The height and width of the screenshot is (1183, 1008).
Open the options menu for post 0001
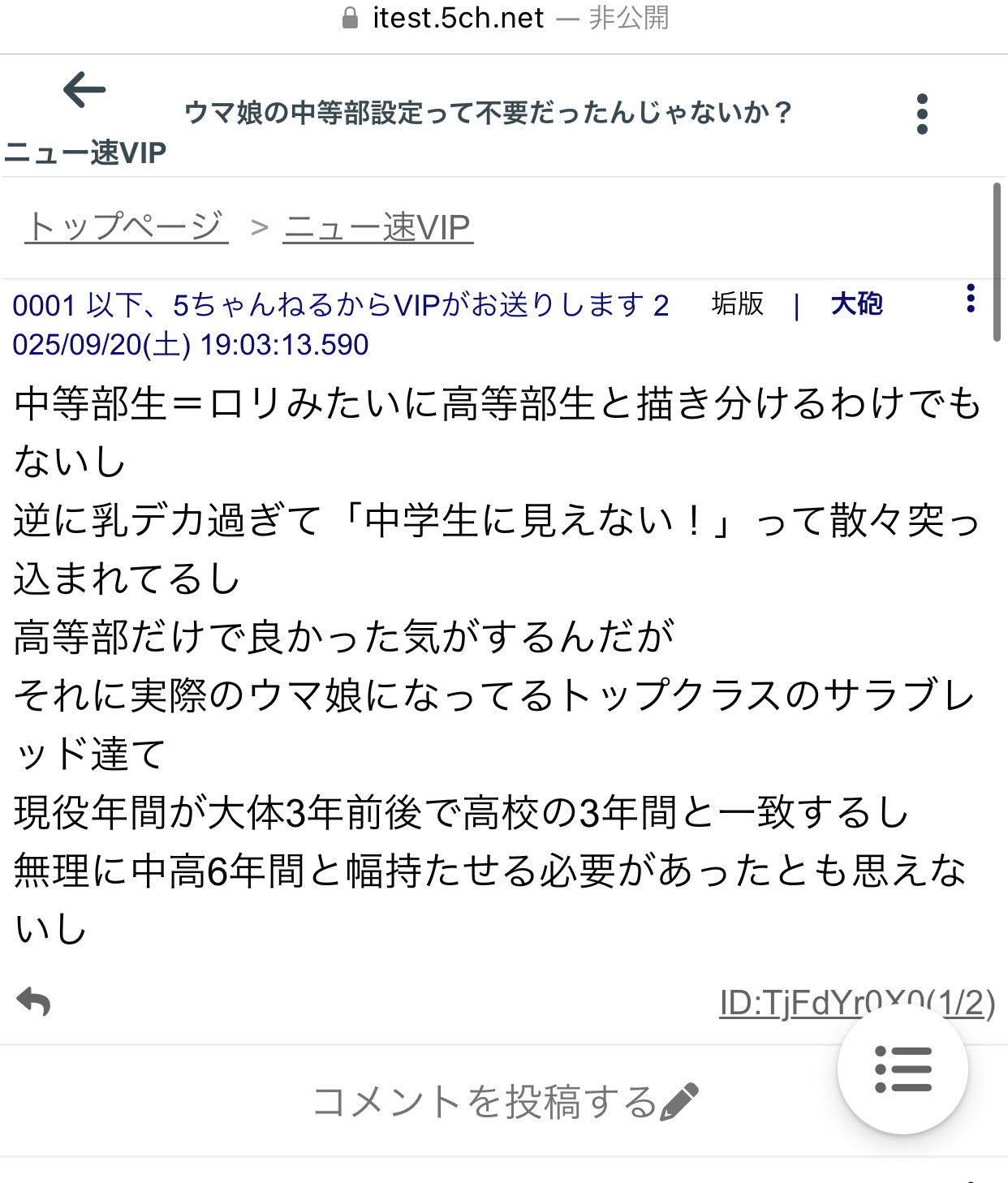click(x=970, y=299)
